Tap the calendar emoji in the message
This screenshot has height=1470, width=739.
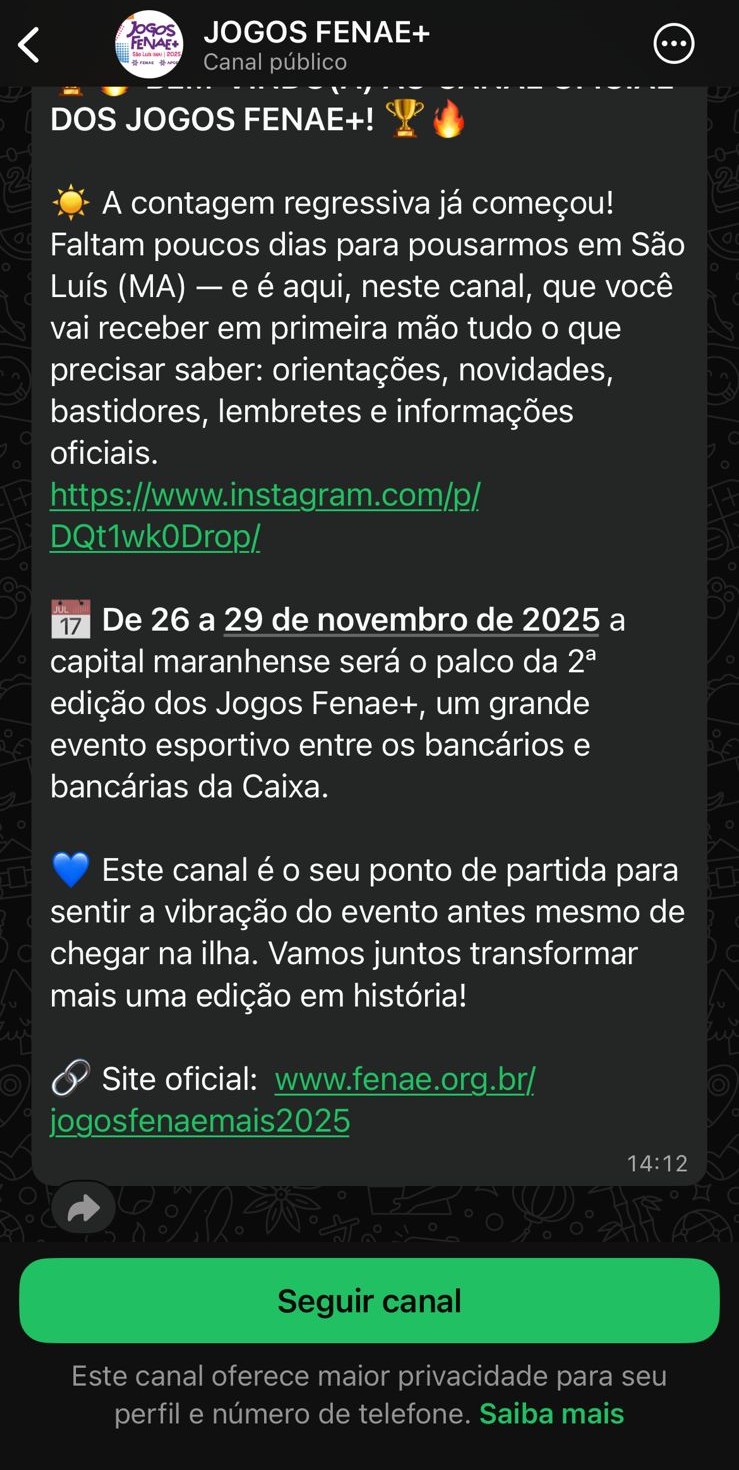71,618
